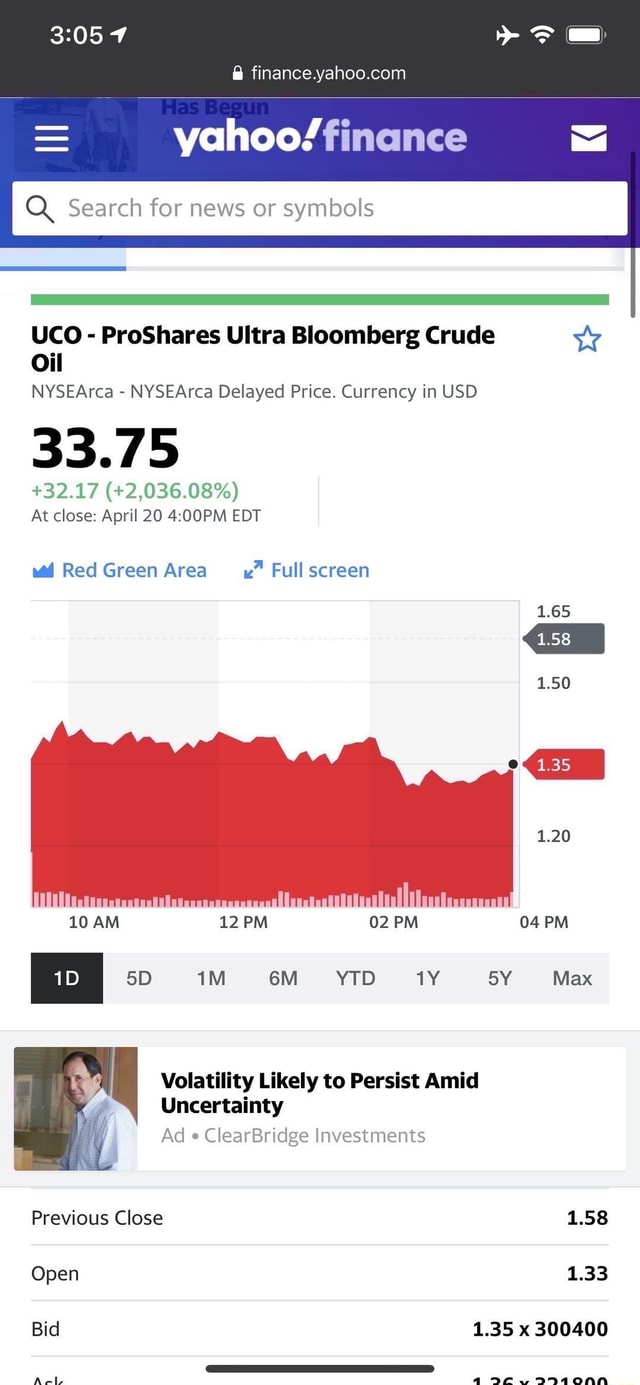Viewport: 640px width, 1385px height.
Task: Select the 1D chart range
Action: tap(67, 978)
